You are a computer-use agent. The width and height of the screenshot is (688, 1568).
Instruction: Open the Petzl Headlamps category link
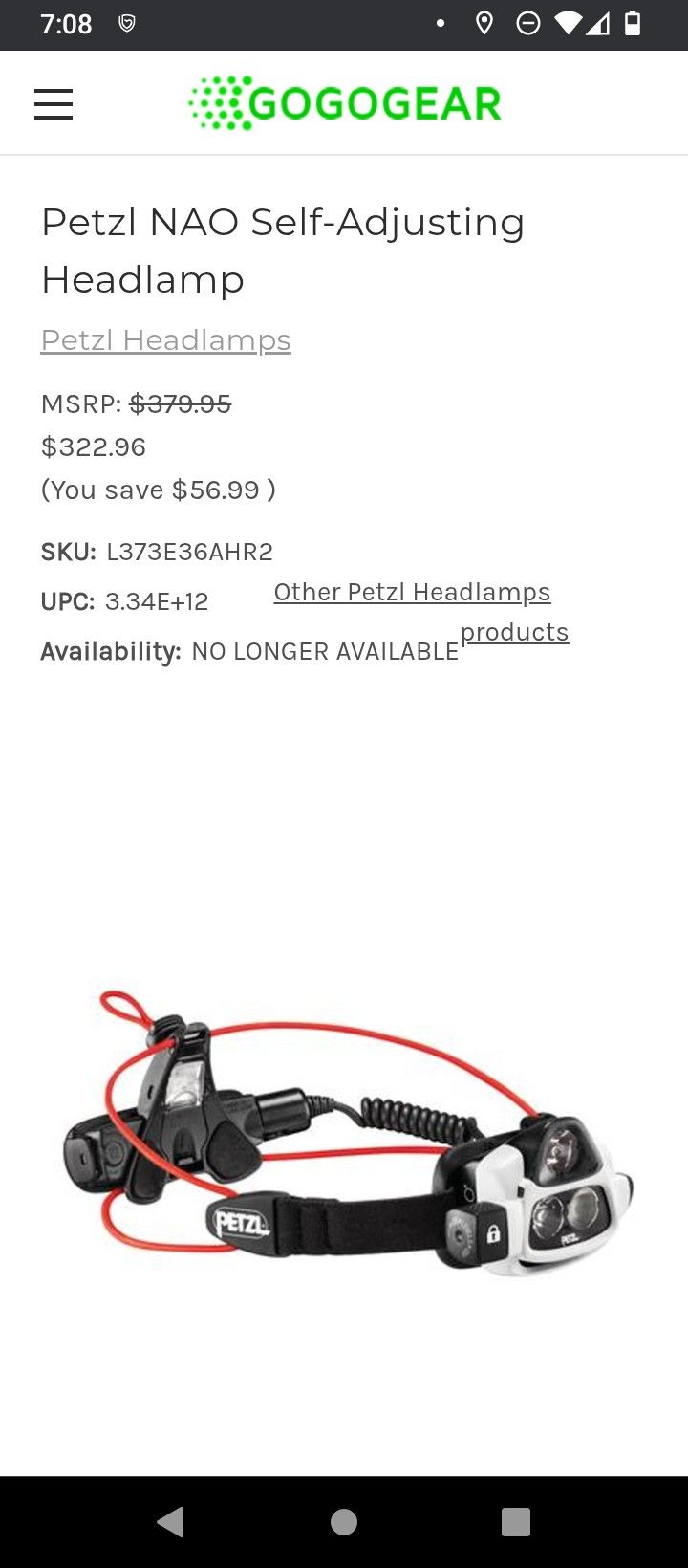(164, 339)
